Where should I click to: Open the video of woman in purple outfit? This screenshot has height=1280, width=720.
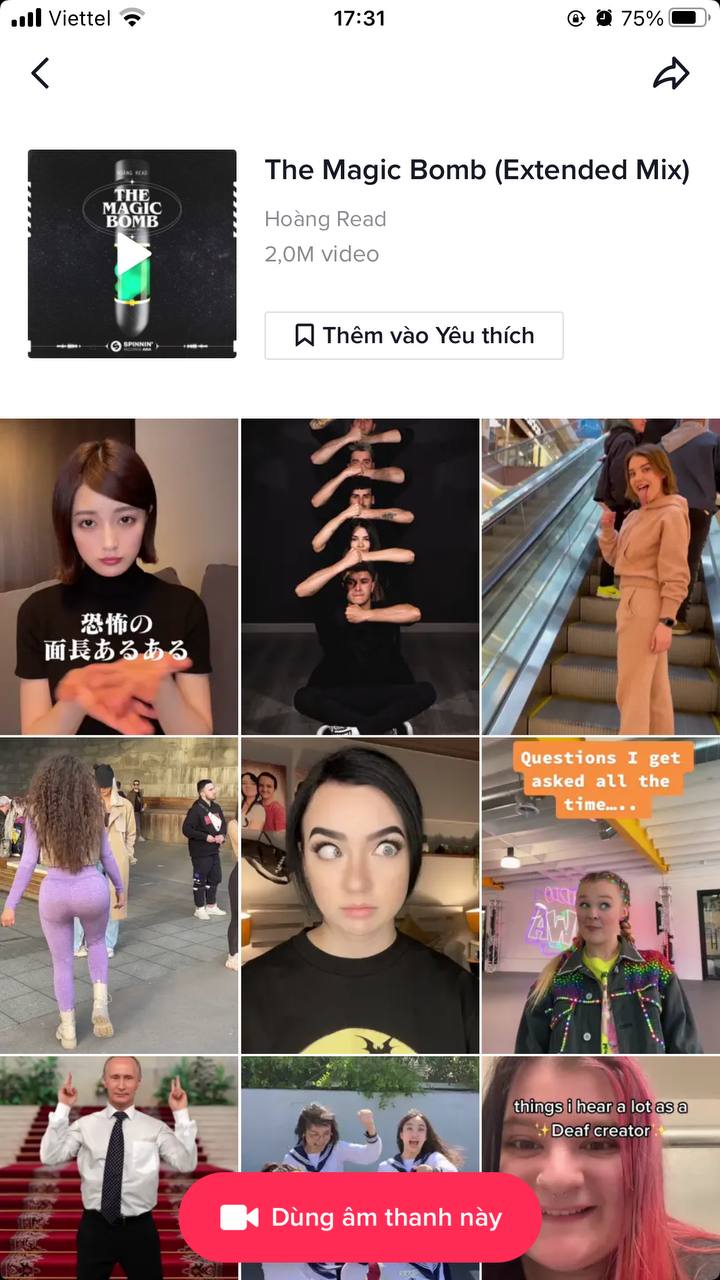(x=119, y=896)
